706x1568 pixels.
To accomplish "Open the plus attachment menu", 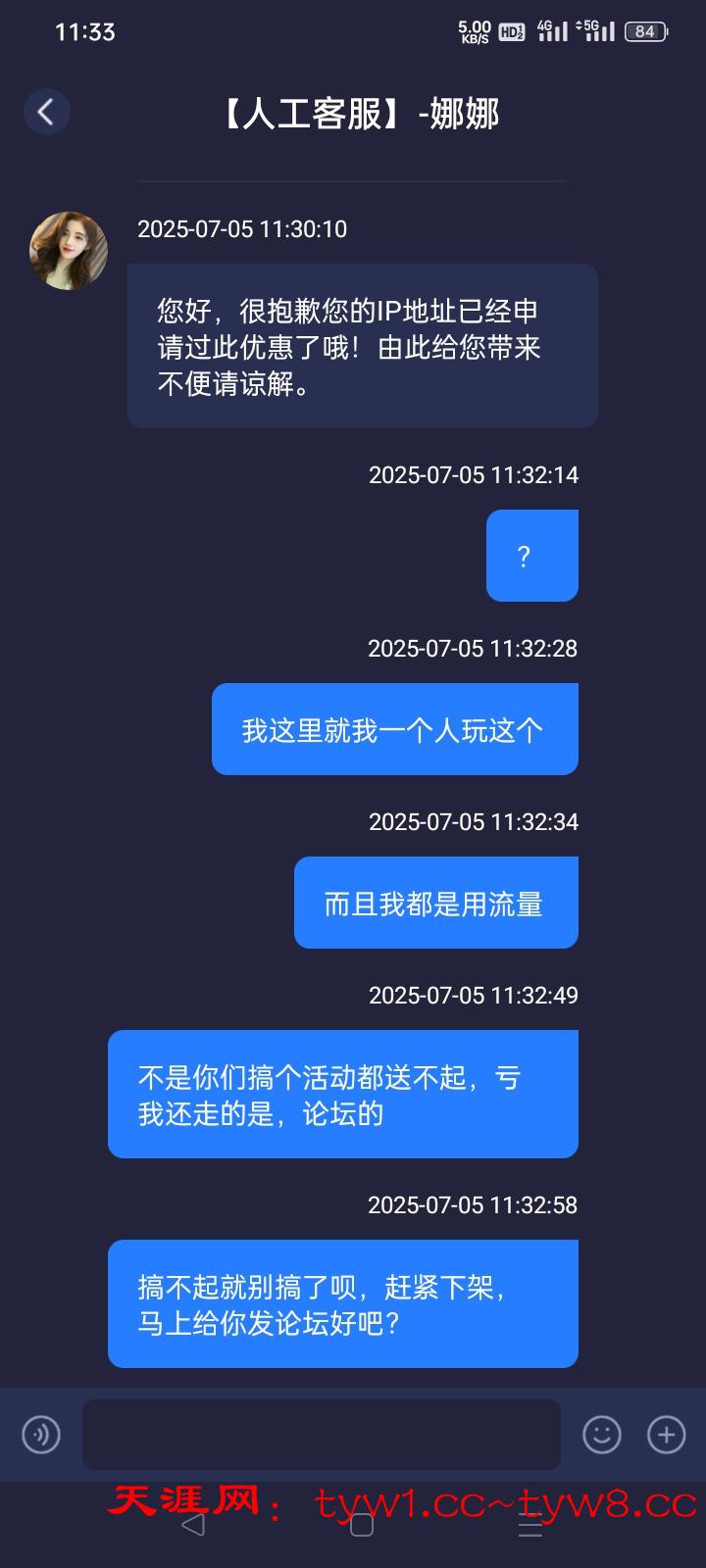I will point(667,1435).
